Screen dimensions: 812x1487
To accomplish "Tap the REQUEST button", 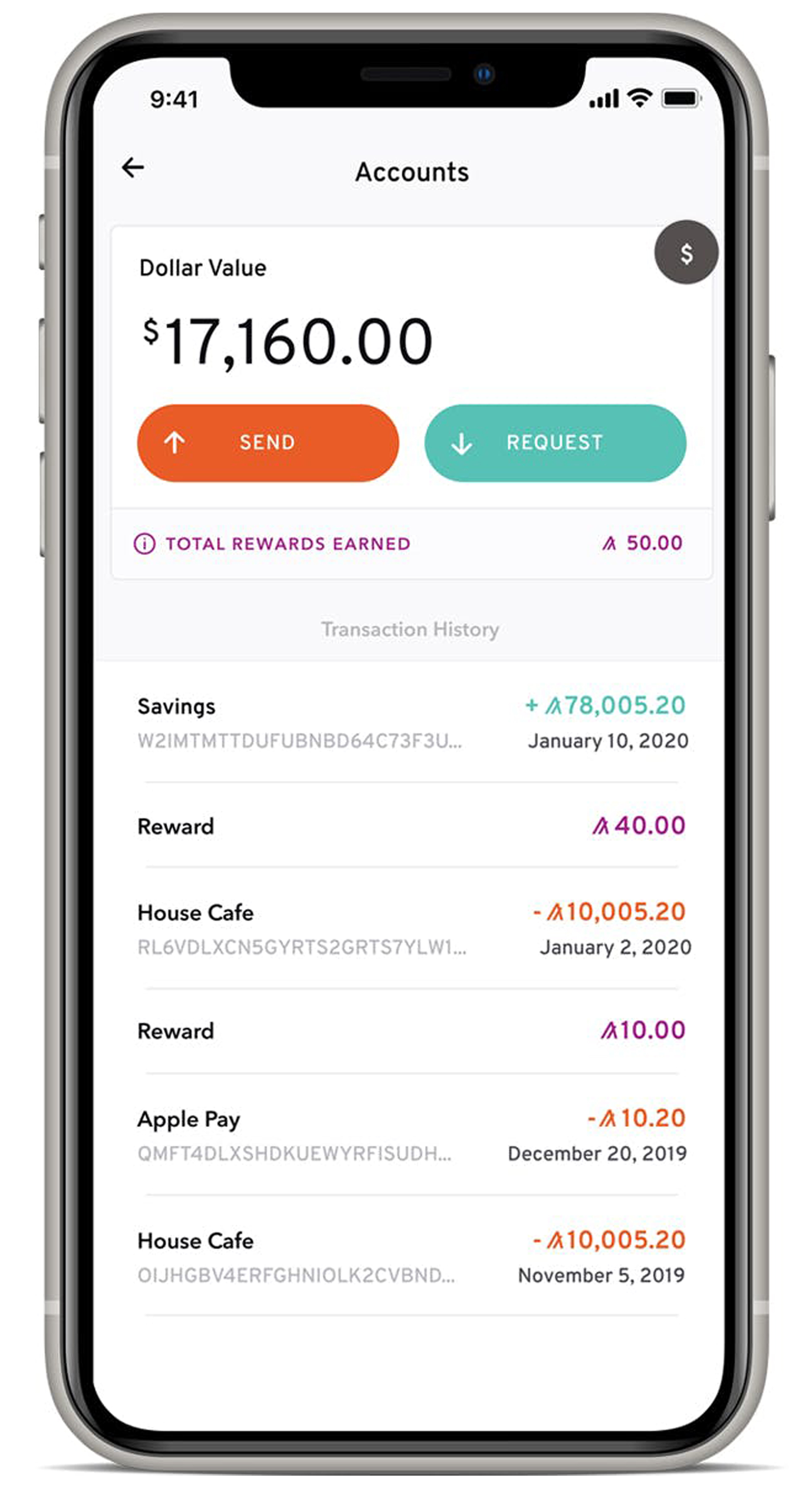I will pos(555,443).
